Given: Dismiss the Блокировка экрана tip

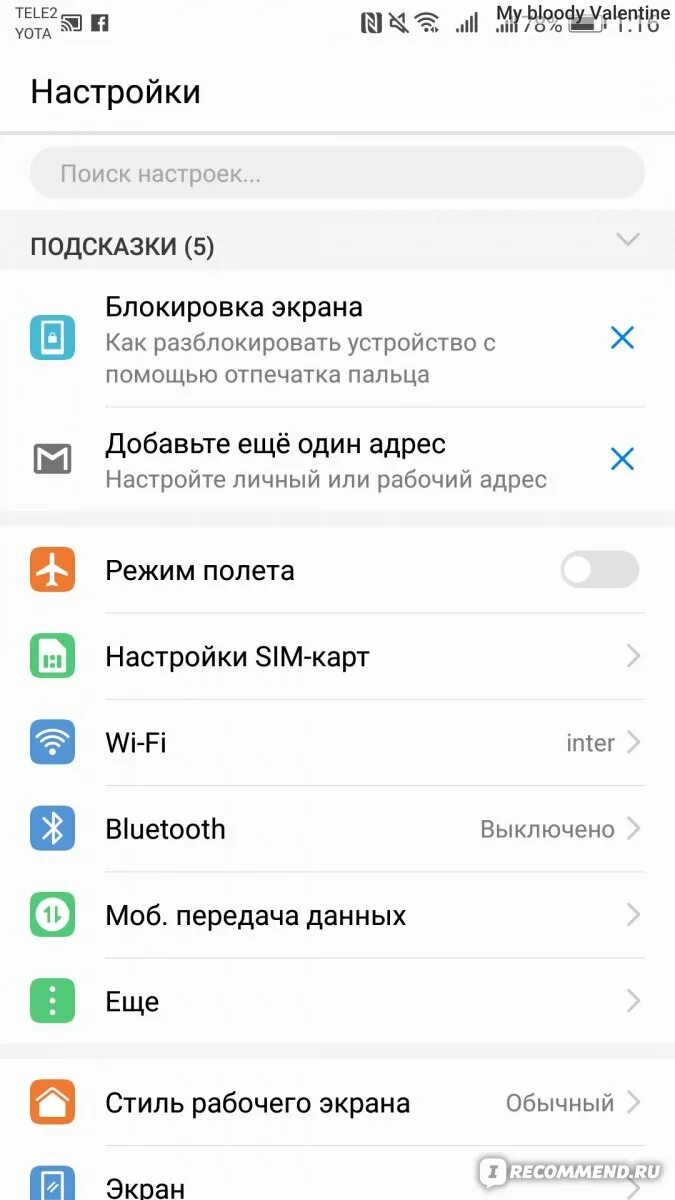Looking at the screenshot, I should click(x=622, y=338).
